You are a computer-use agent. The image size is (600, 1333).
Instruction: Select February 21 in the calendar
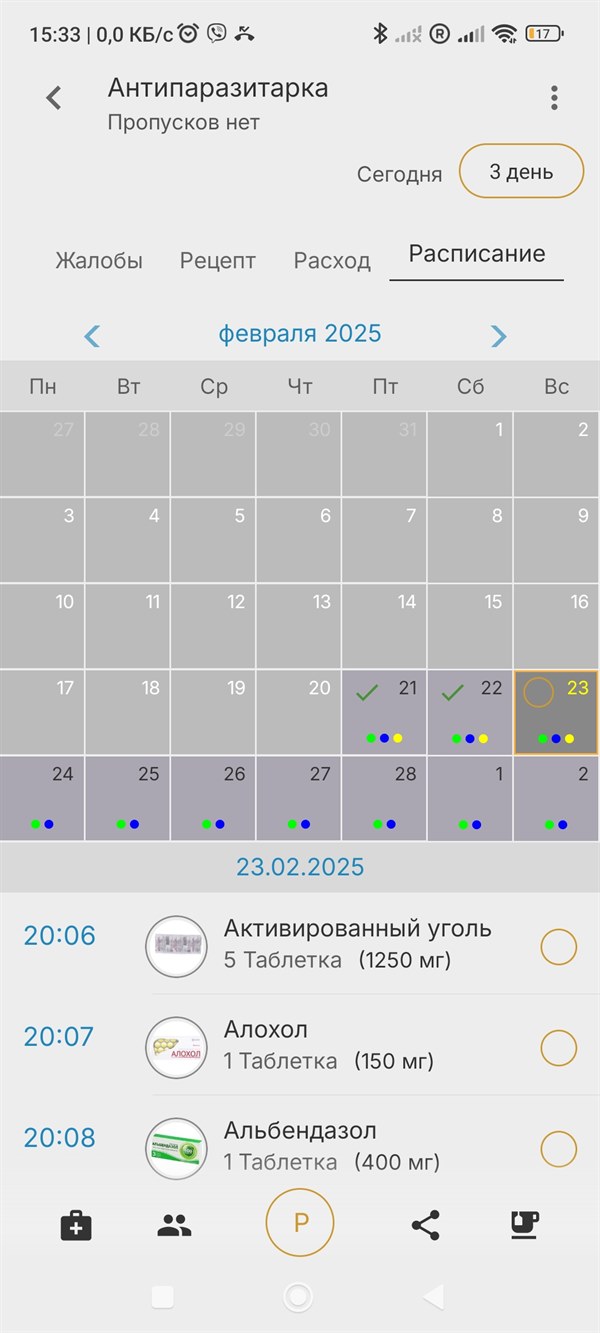(385, 711)
